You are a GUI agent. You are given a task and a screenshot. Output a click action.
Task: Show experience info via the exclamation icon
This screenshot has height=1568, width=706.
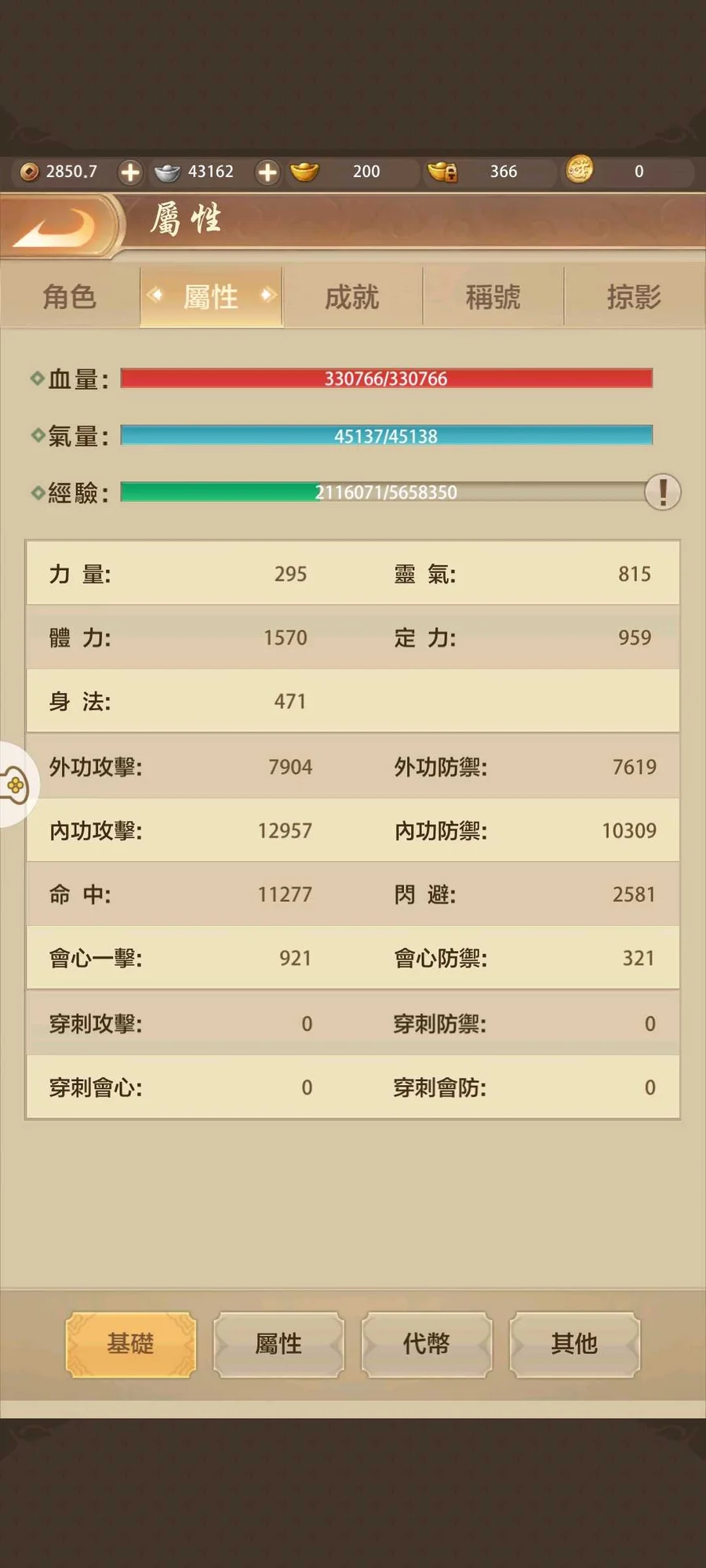click(x=663, y=492)
